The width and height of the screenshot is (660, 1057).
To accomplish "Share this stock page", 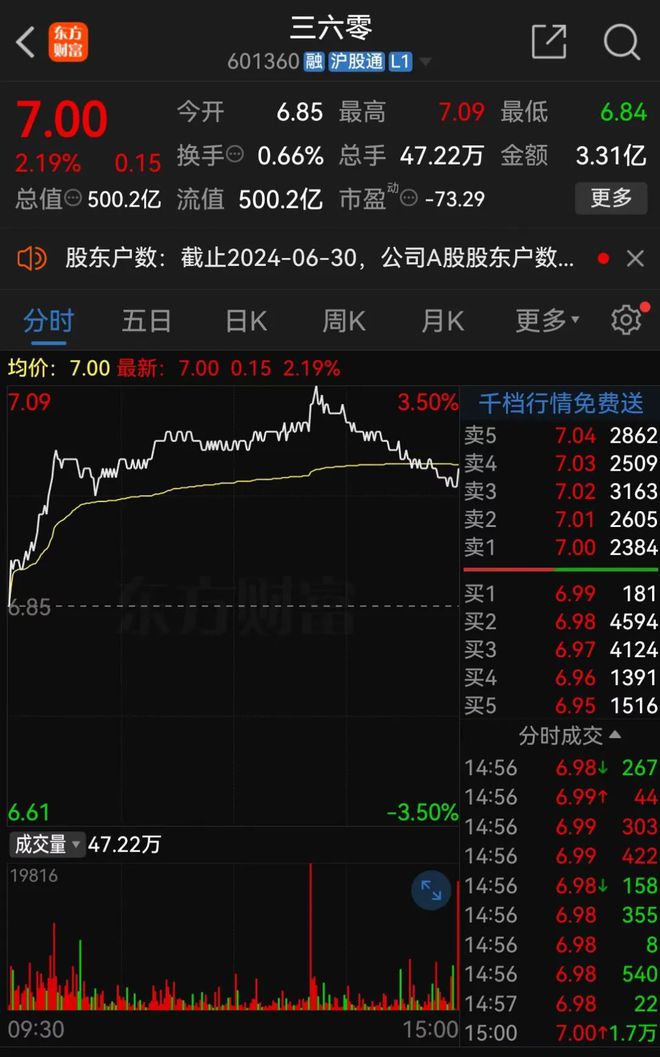I will [549, 42].
